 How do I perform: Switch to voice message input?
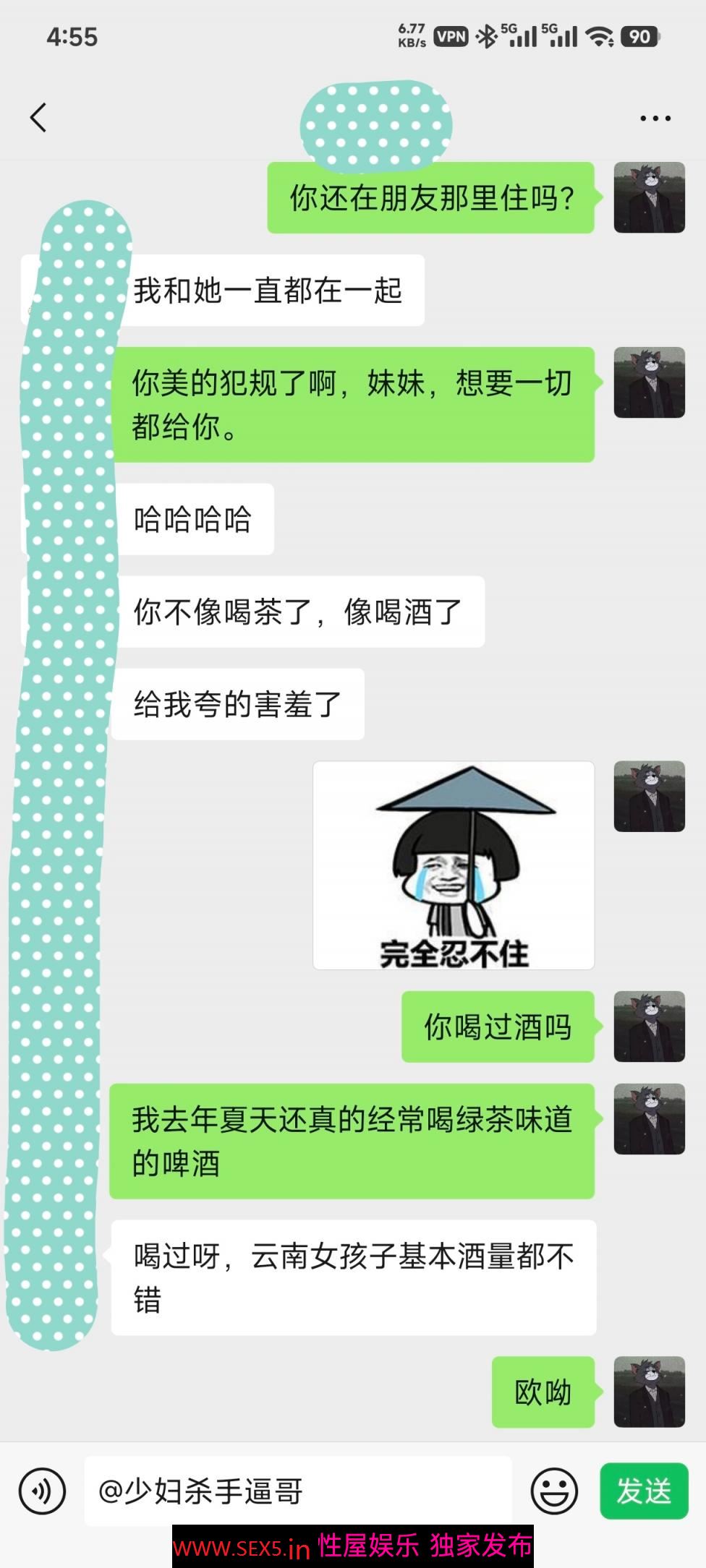click(43, 1491)
